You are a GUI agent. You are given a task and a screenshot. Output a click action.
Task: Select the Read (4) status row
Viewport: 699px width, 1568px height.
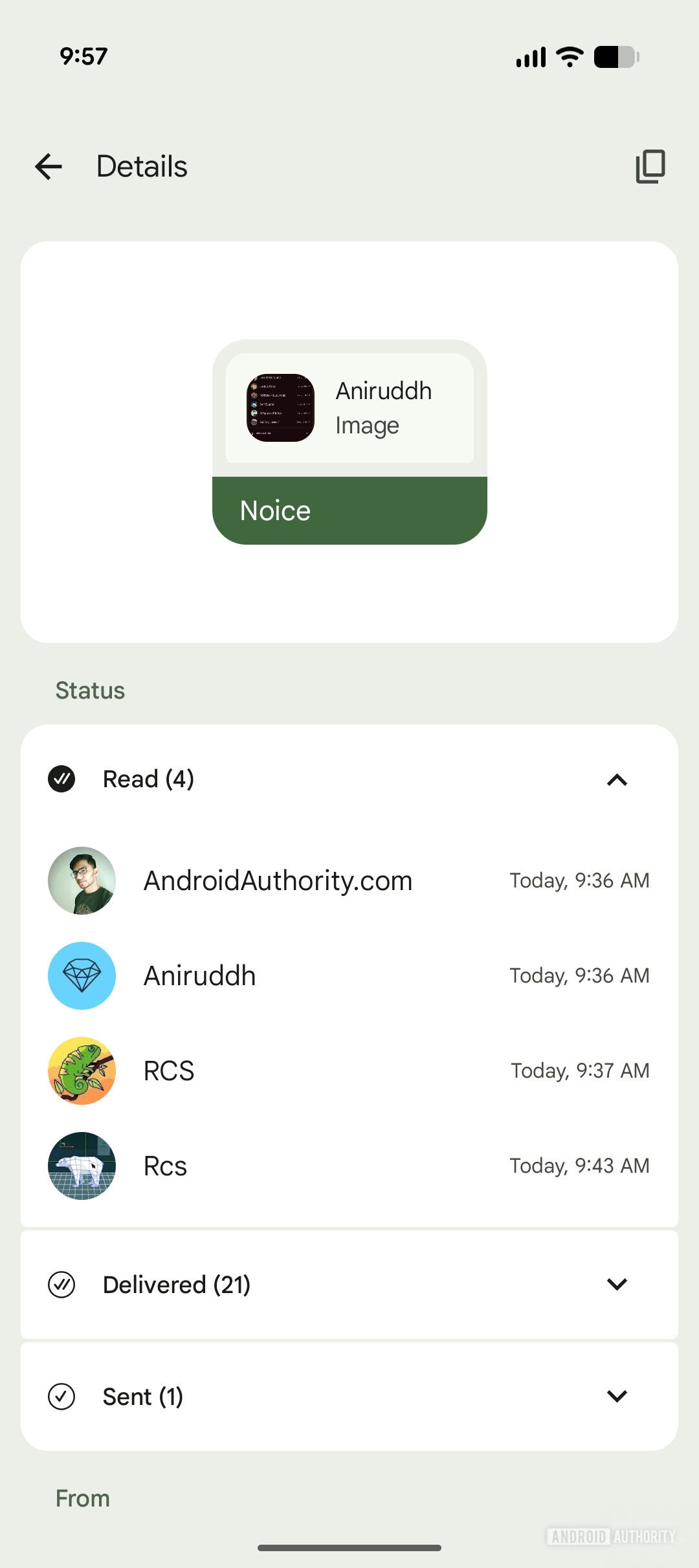349,779
